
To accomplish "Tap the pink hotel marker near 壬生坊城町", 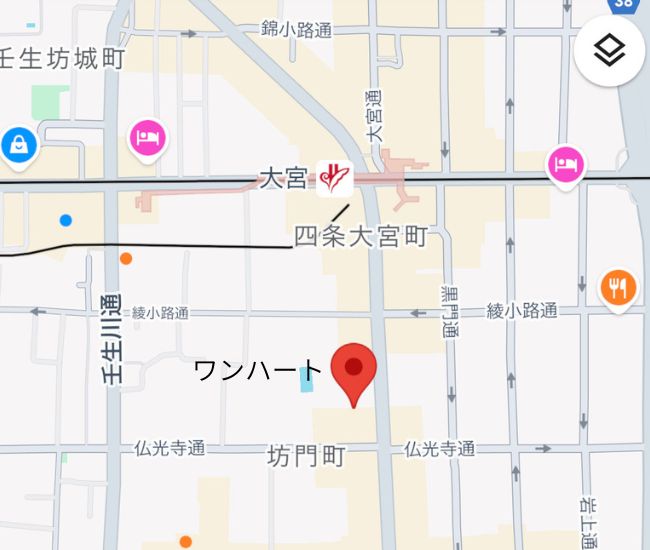I will [x=148, y=137].
